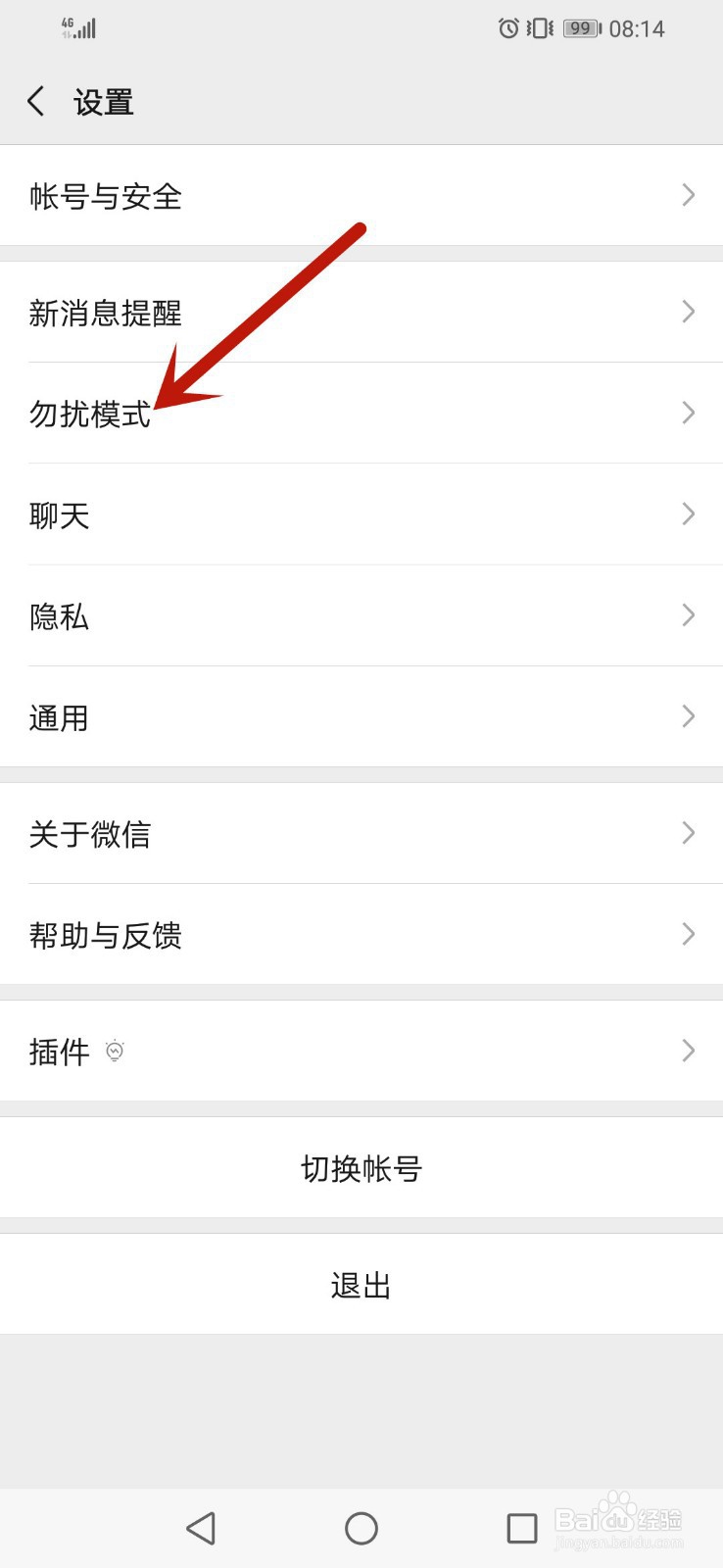This screenshot has width=723, height=1568.
Task: Select the 隐私 settings entry
Action: pos(361,615)
